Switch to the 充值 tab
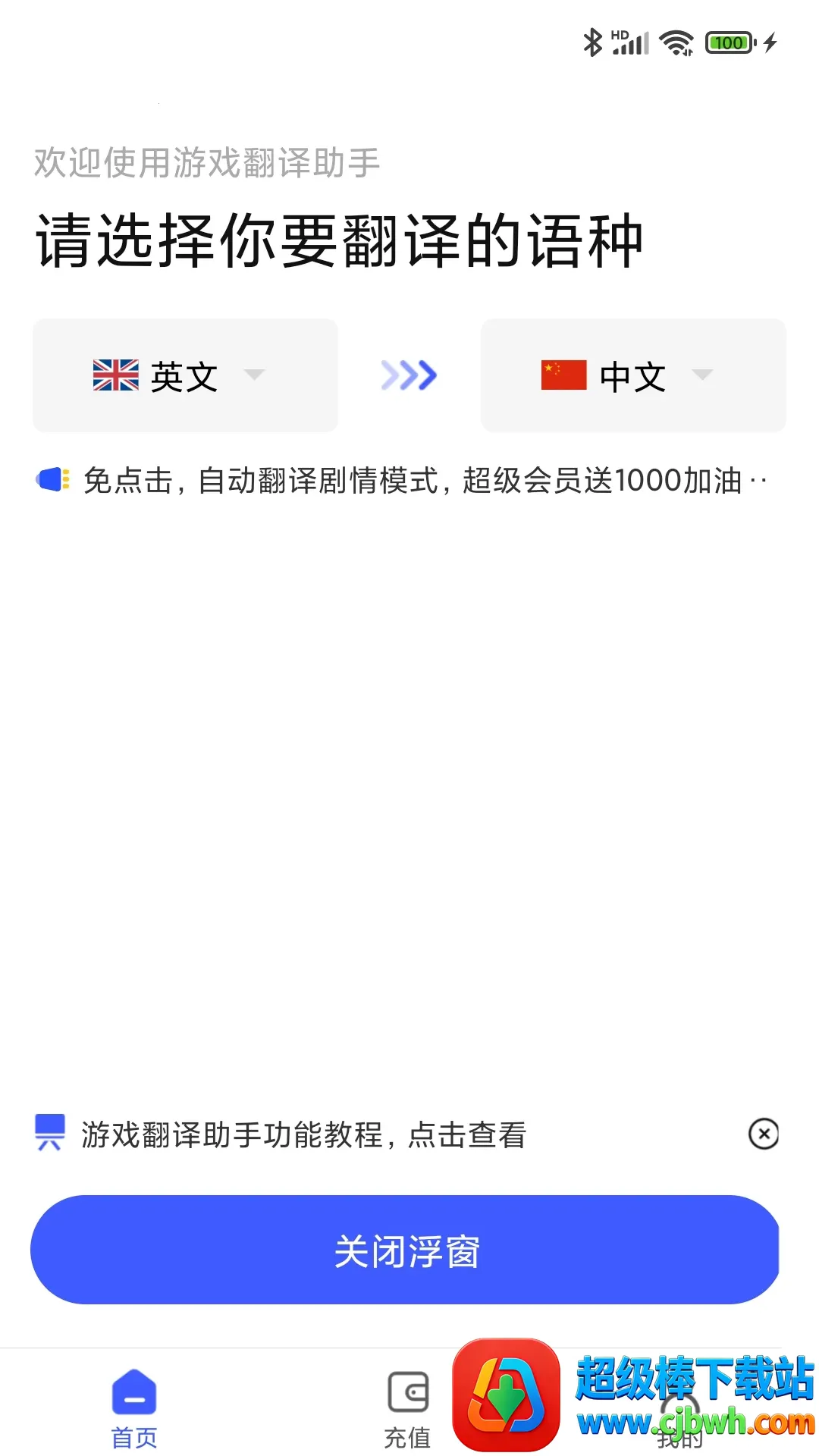The width and height of the screenshot is (819, 1456). (408, 1410)
